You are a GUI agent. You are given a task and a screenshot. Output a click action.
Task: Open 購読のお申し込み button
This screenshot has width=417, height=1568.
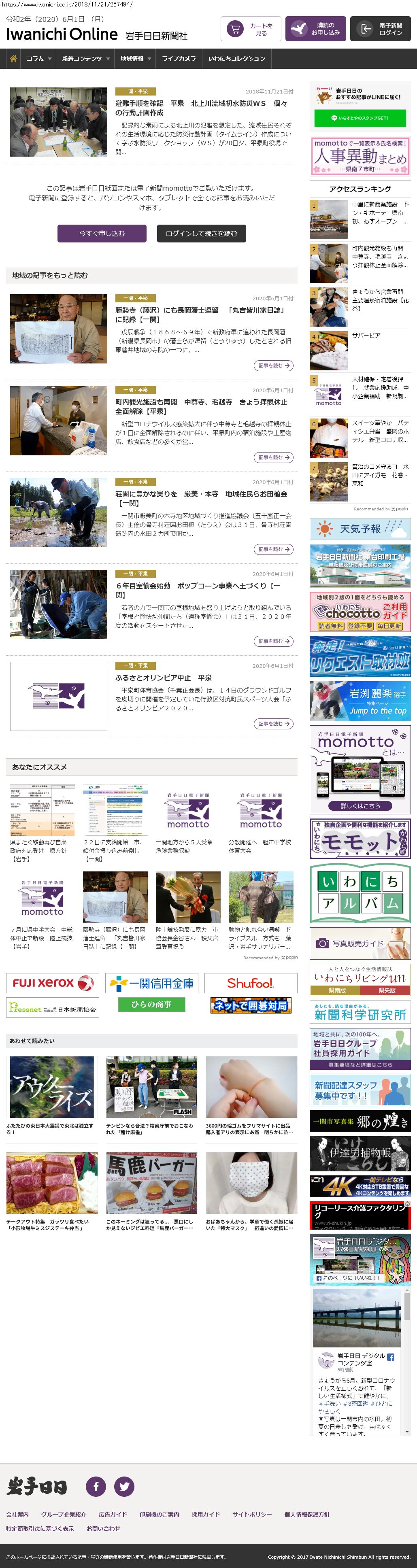(x=315, y=29)
